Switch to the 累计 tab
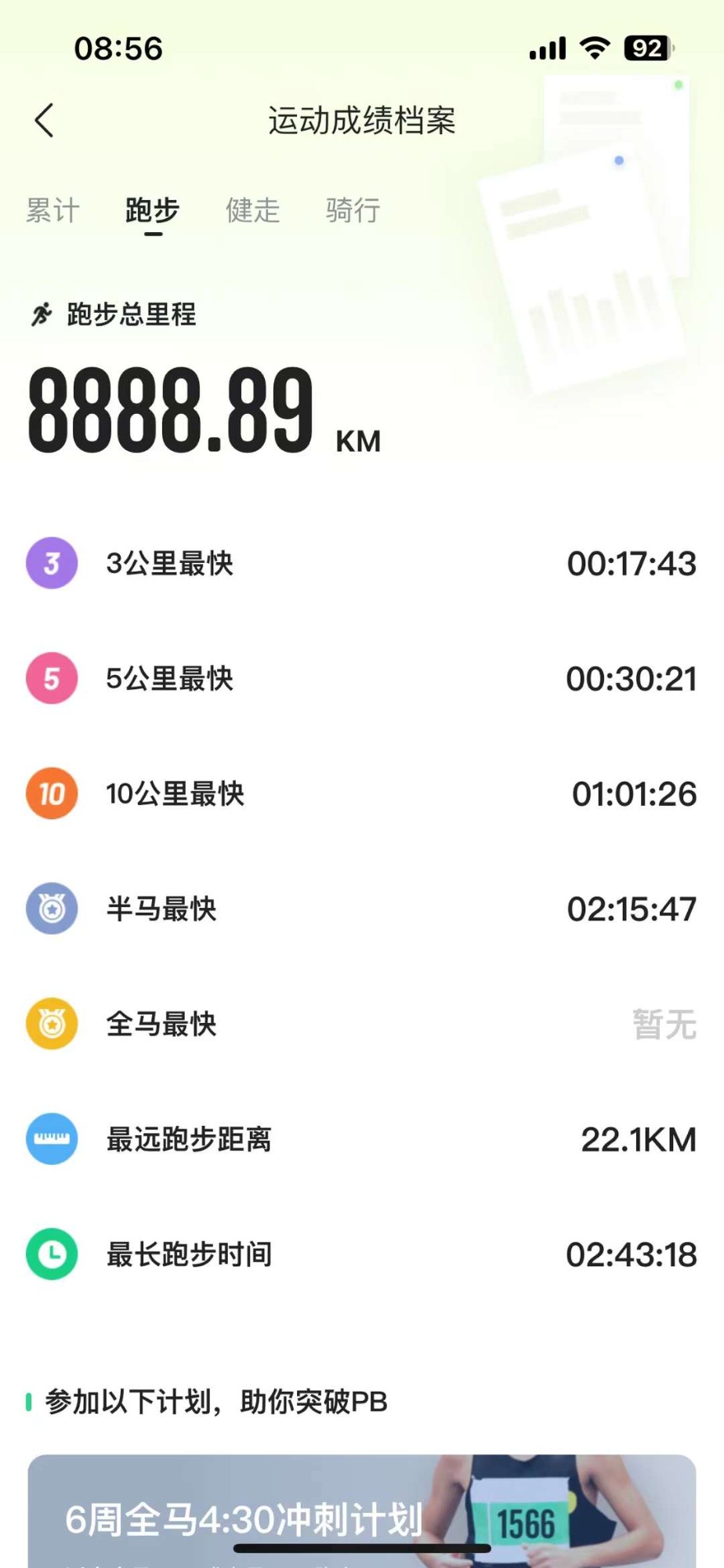Viewport: 724px width, 1568px height. 52,210
